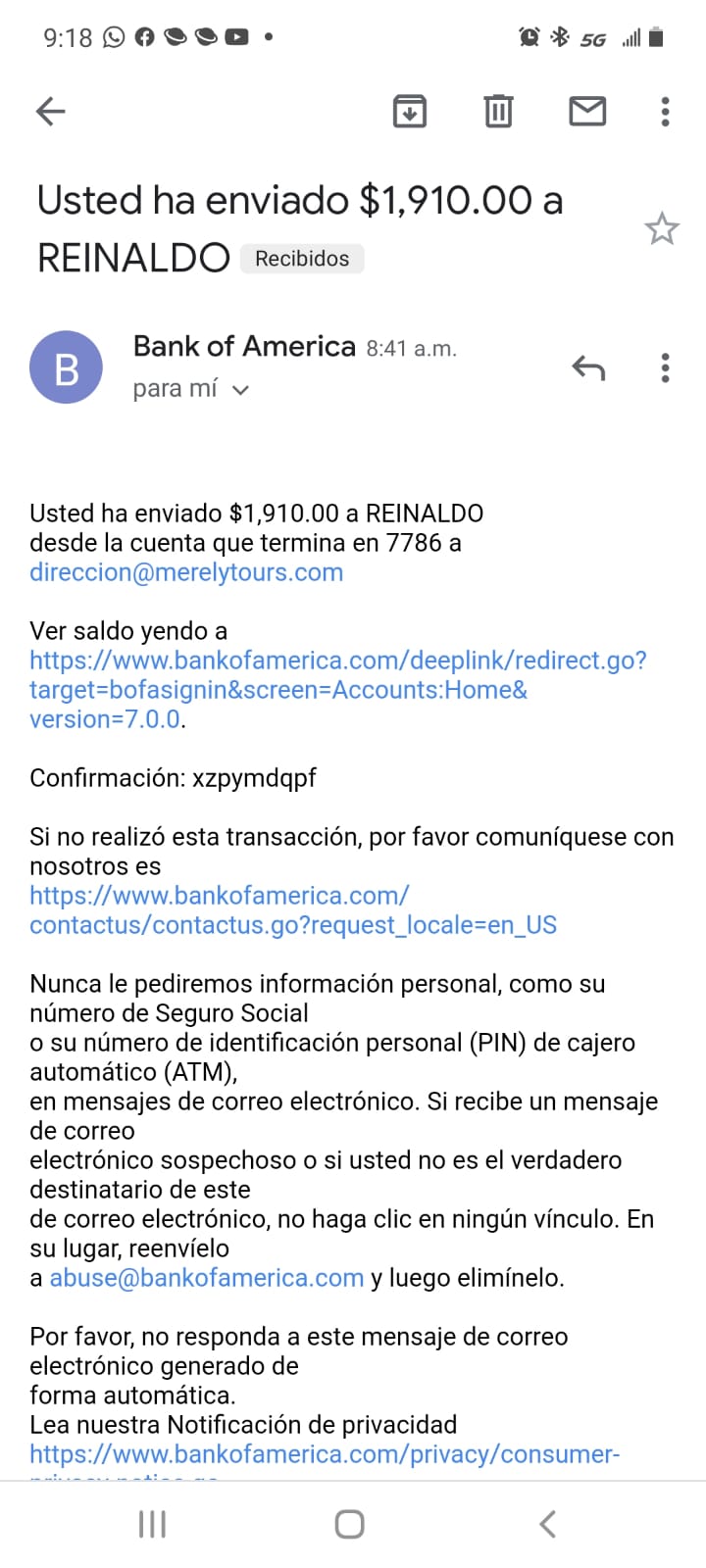The image size is (706, 1568).
Task: Delete this email with the trash icon
Action: (x=498, y=112)
